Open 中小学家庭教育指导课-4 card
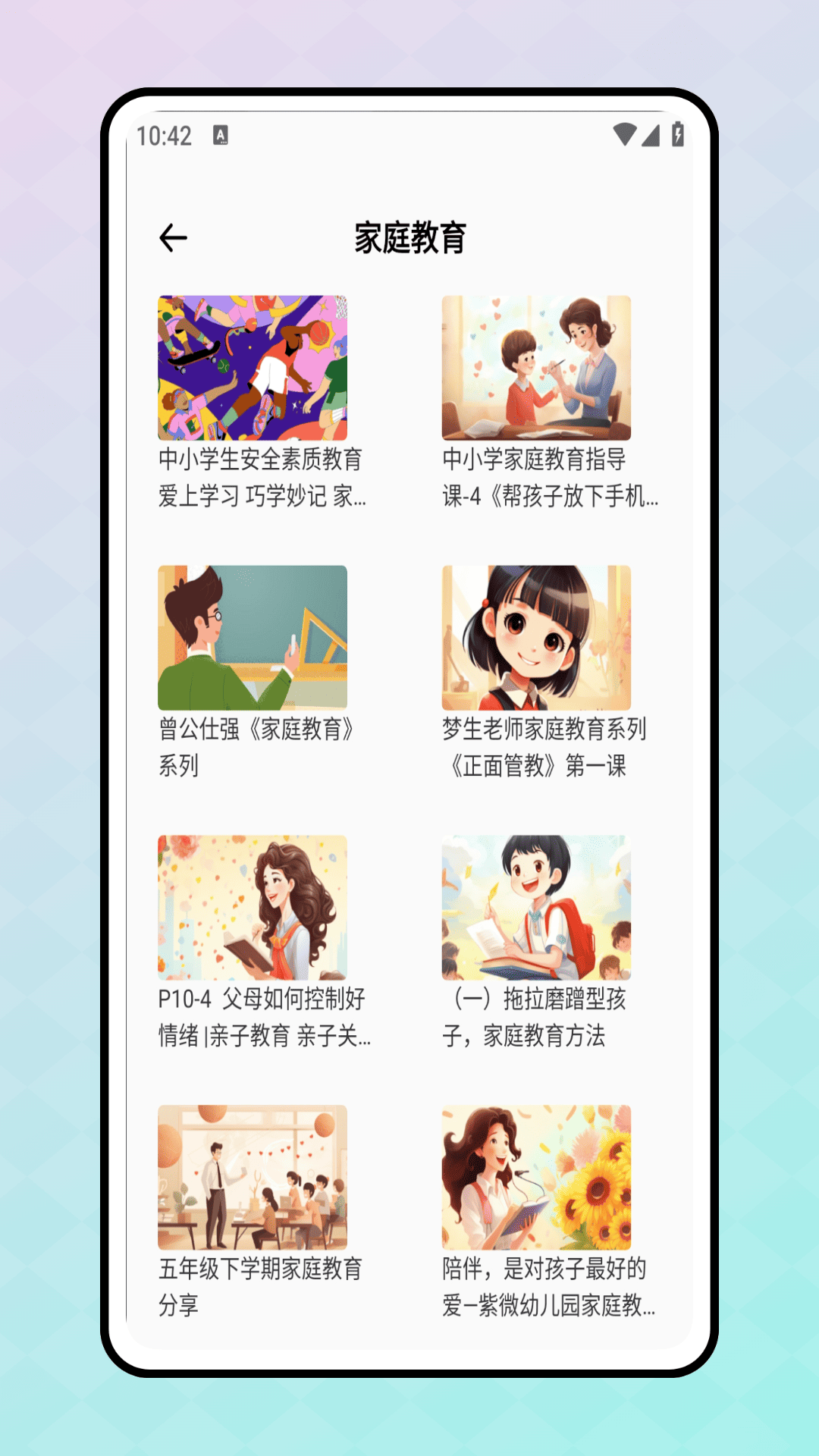 (536, 369)
